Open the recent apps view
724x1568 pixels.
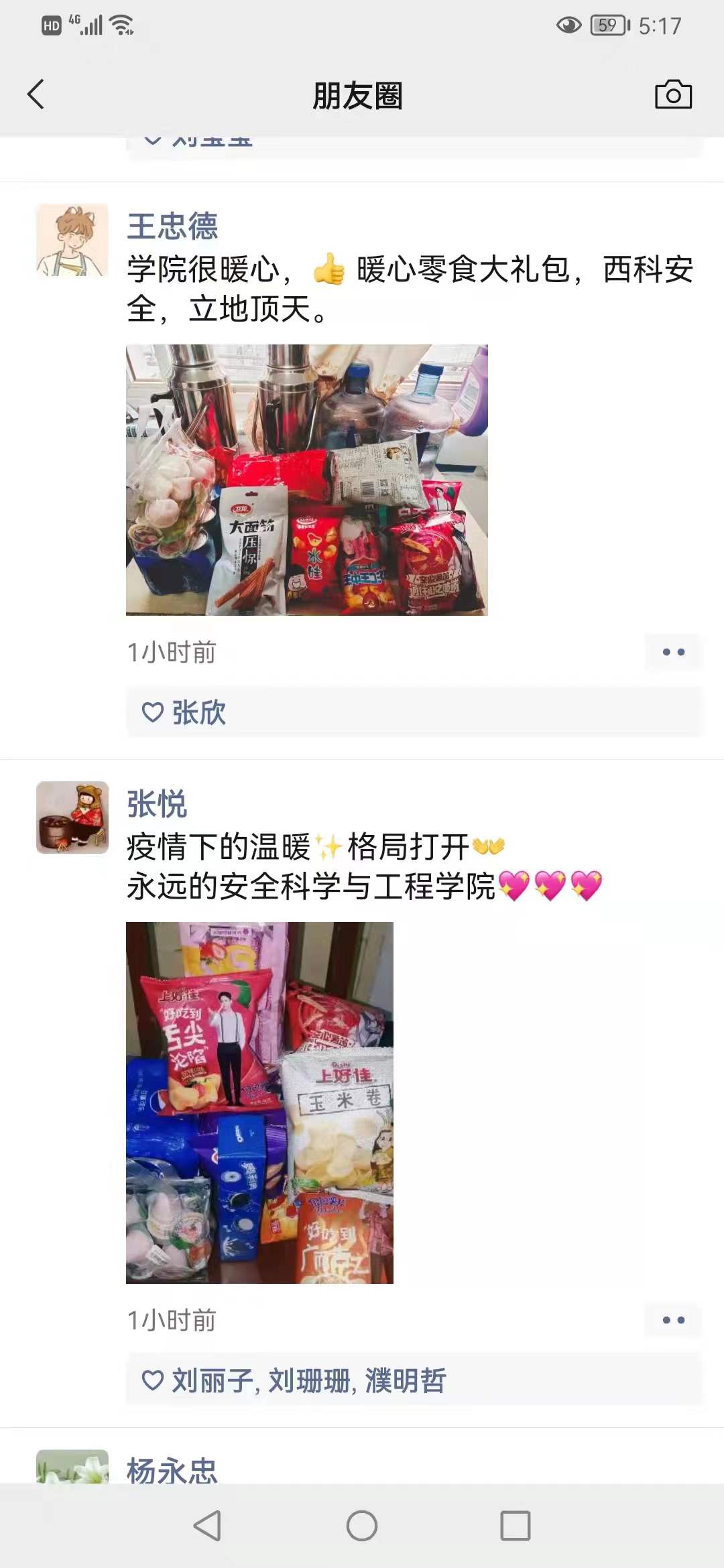(515, 1526)
